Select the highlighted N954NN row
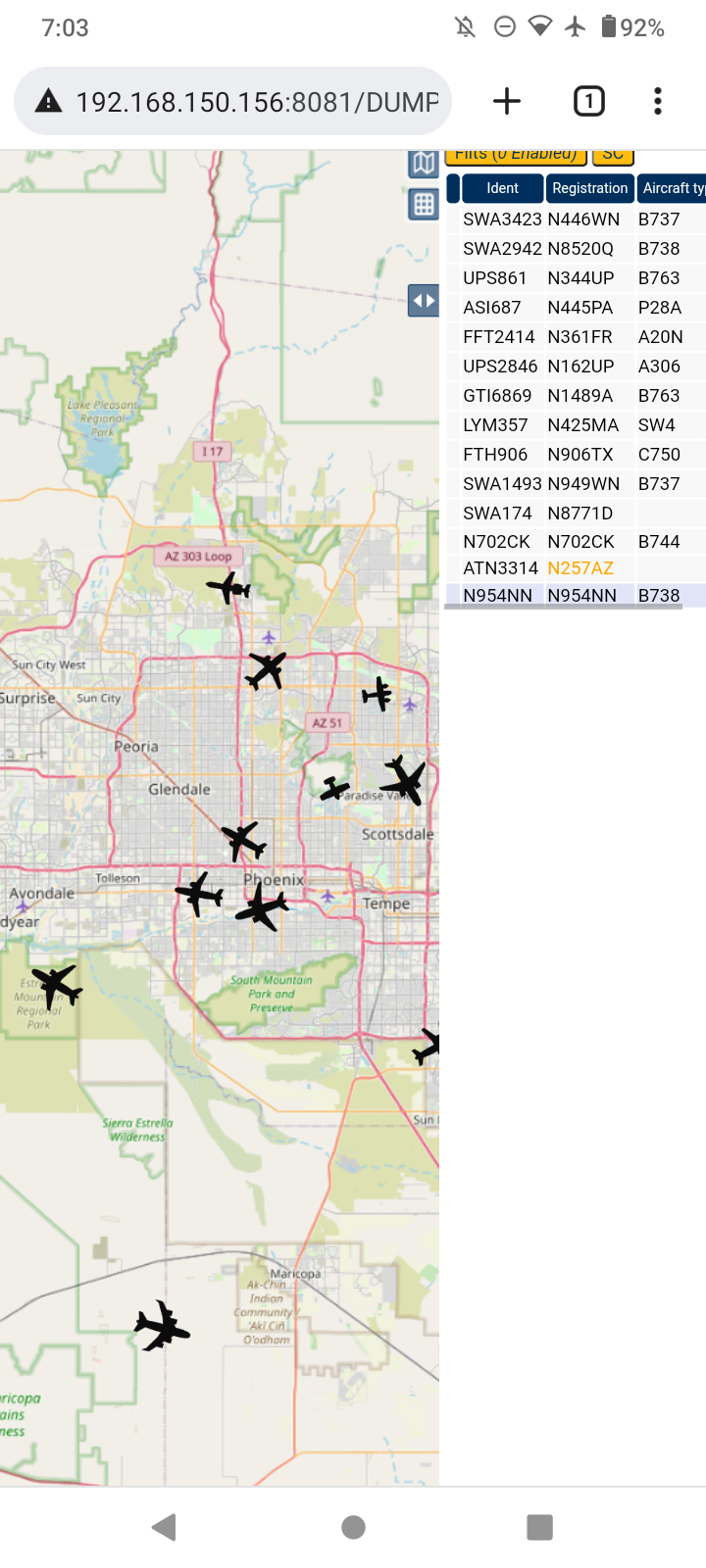The image size is (706, 1568). point(576,595)
